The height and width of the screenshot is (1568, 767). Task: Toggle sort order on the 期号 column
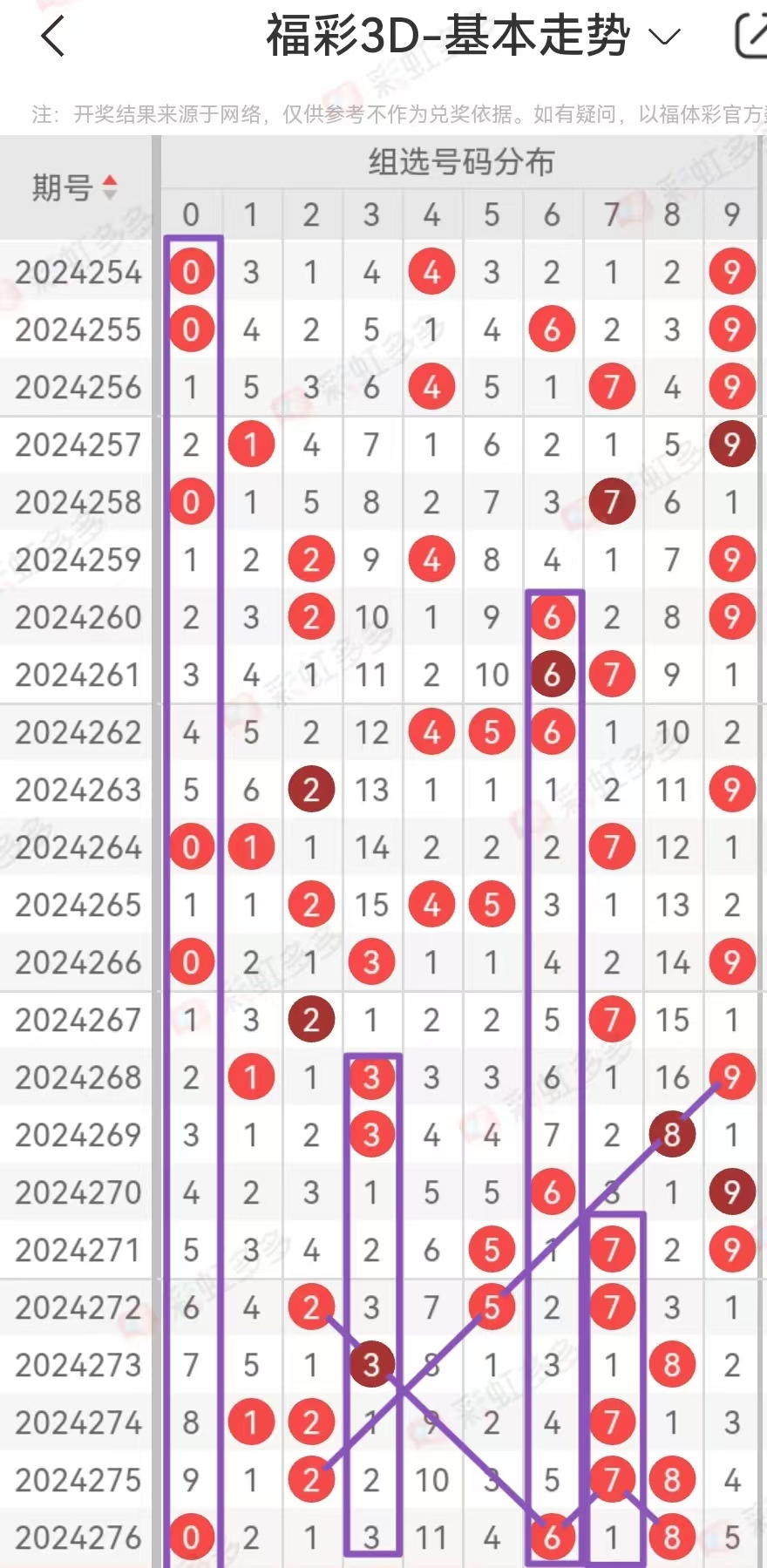pos(75,187)
